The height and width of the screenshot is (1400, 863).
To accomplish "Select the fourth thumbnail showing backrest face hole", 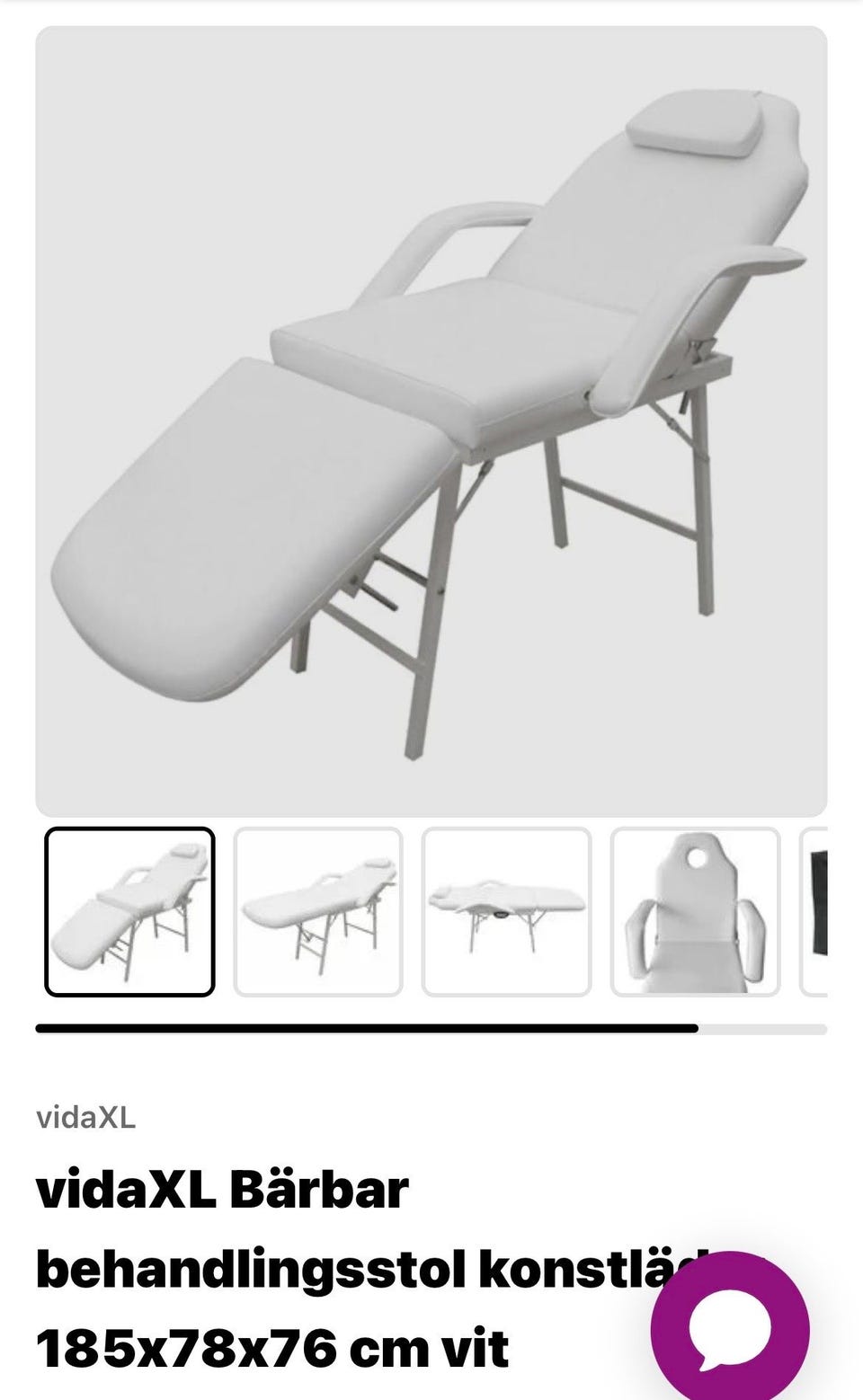I will click(695, 911).
